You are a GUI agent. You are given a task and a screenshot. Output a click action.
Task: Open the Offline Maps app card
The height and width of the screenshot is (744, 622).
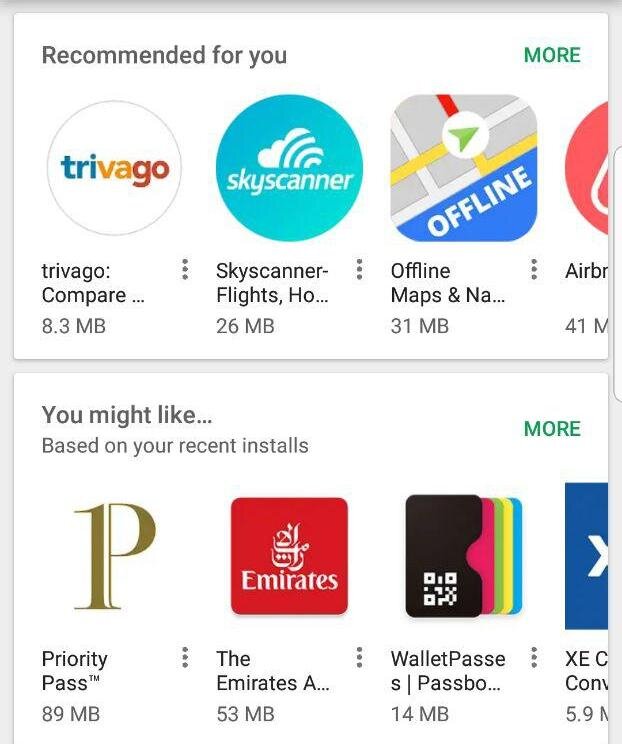click(463, 168)
